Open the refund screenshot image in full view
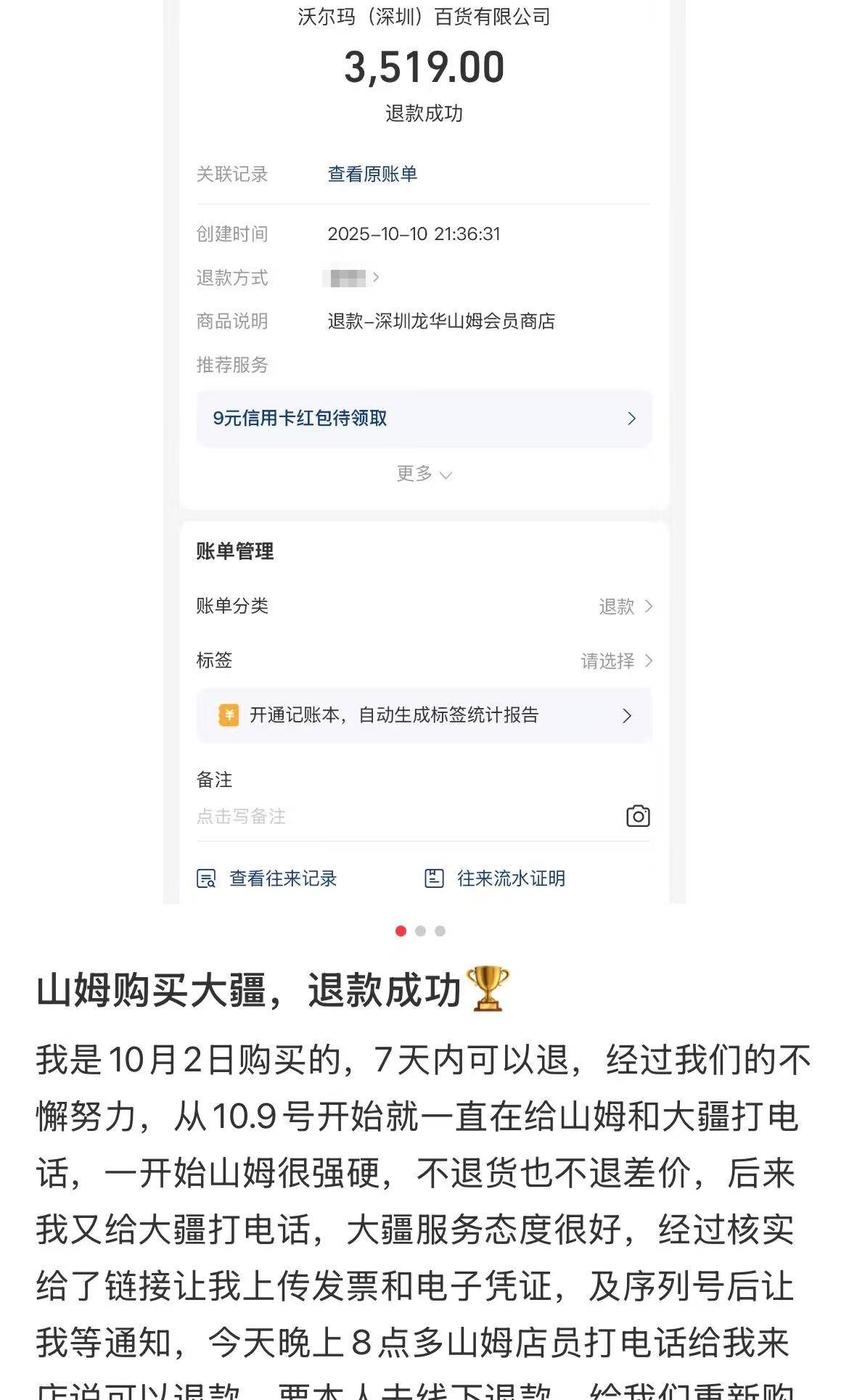Image resolution: width=849 pixels, height=1400 pixels. click(x=424, y=450)
